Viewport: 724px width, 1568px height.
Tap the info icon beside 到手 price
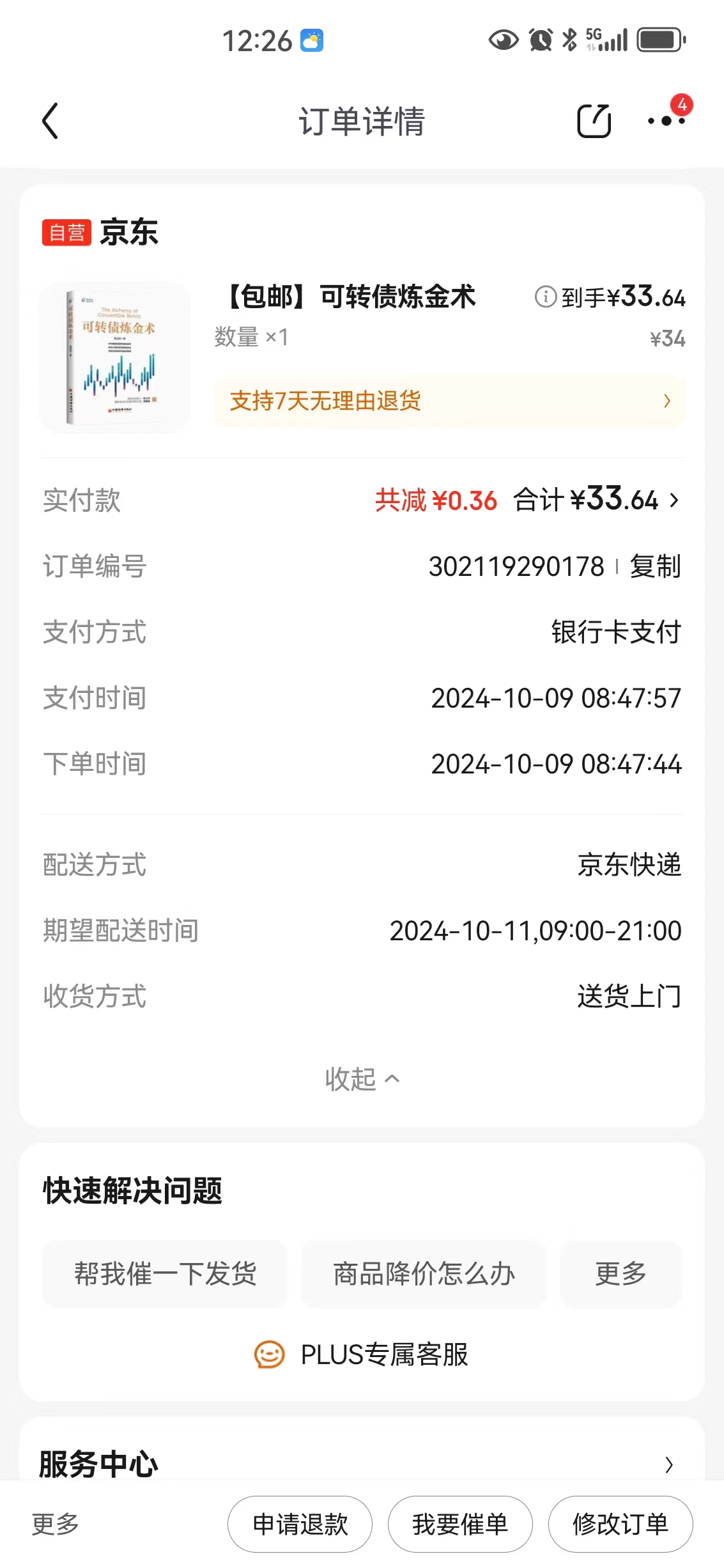[545, 297]
